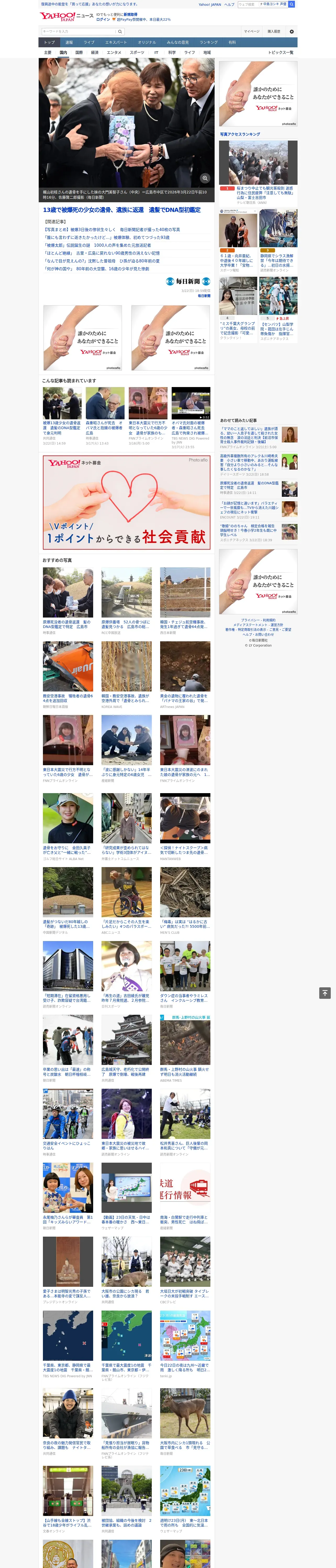Switch to the 速報 tab
The height and width of the screenshot is (1568, 336).
point(69,43)
